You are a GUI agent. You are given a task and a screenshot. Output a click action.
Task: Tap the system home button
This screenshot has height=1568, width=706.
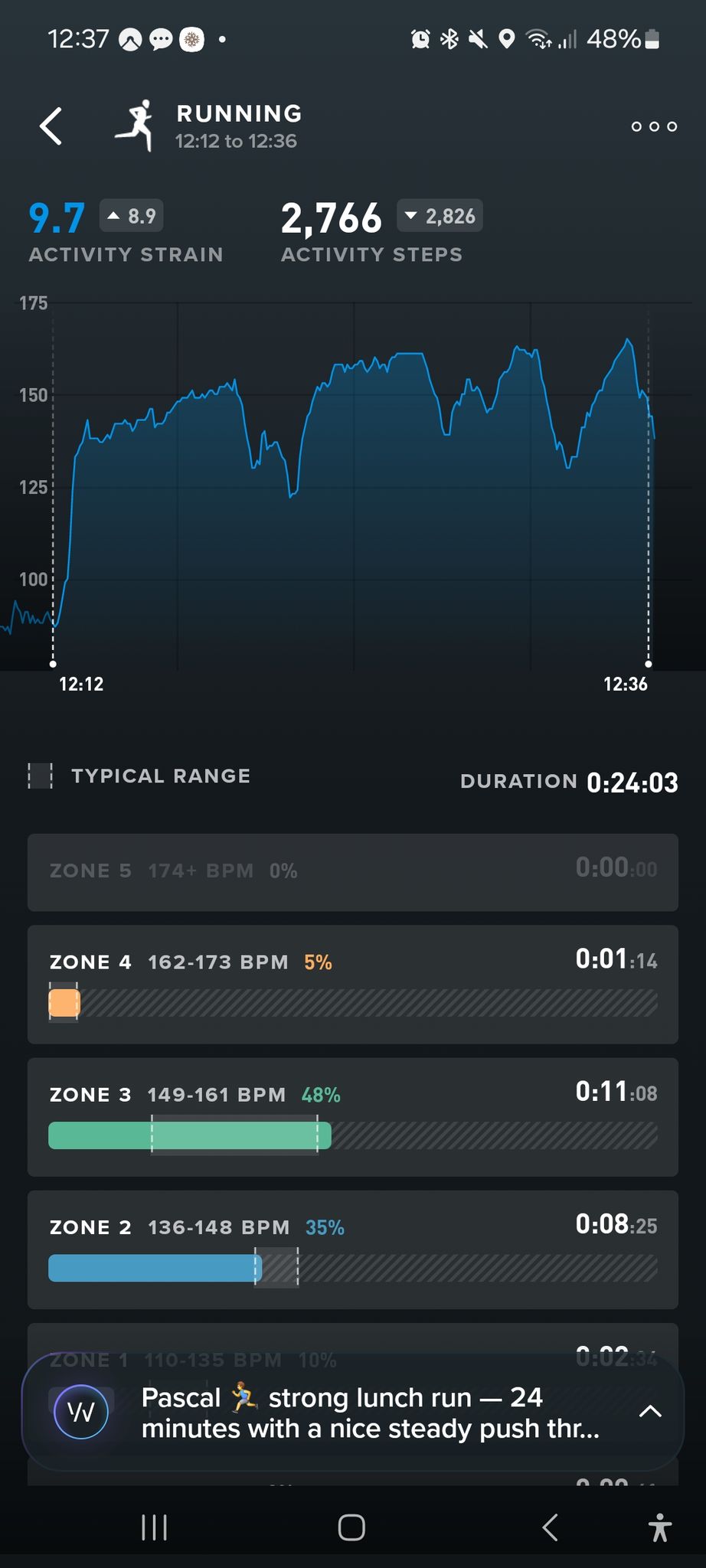[351, 1527]
